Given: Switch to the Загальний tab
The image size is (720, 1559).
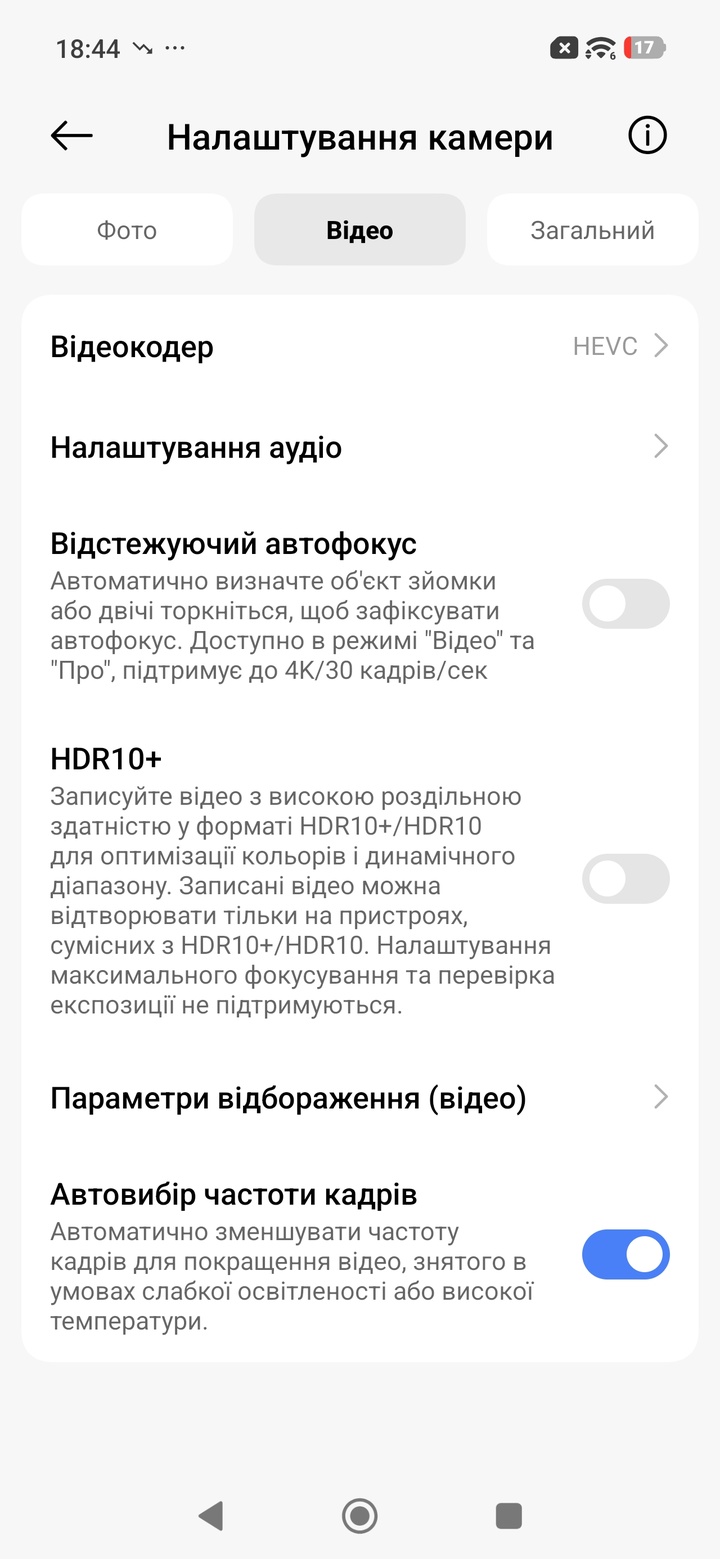Looking at the screenshot, I should [592, 230].
